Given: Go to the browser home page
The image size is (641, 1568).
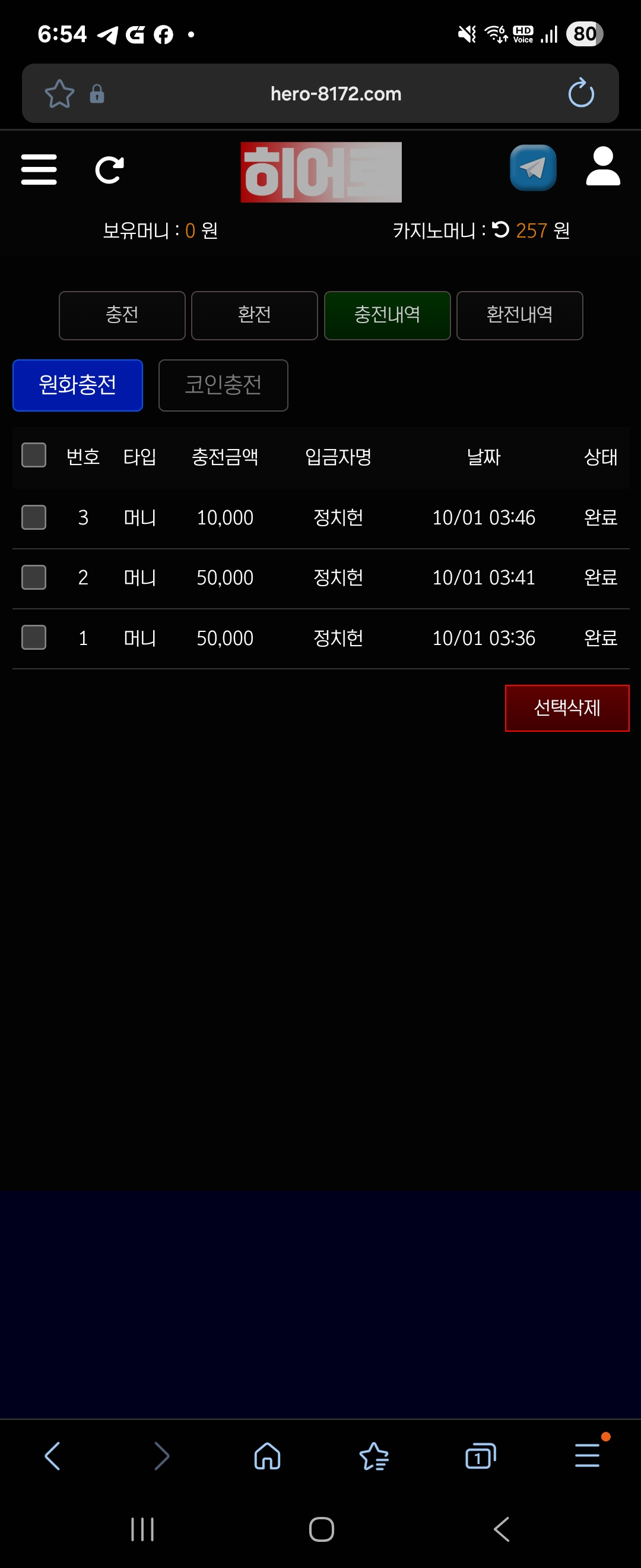Looking at the screenshot, I should (268, 1456).
